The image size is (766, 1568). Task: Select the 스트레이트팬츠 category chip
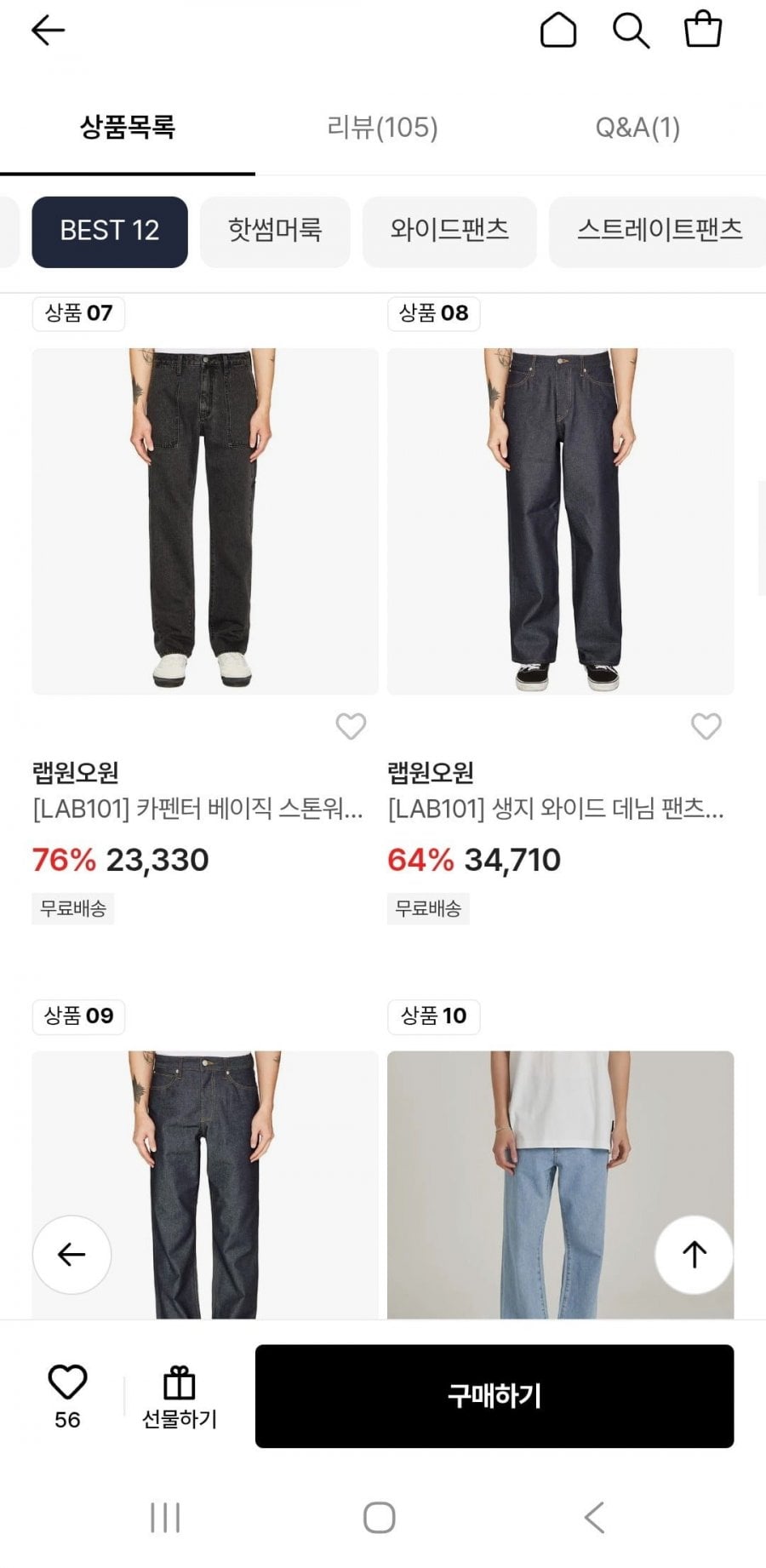pos(658,232)
